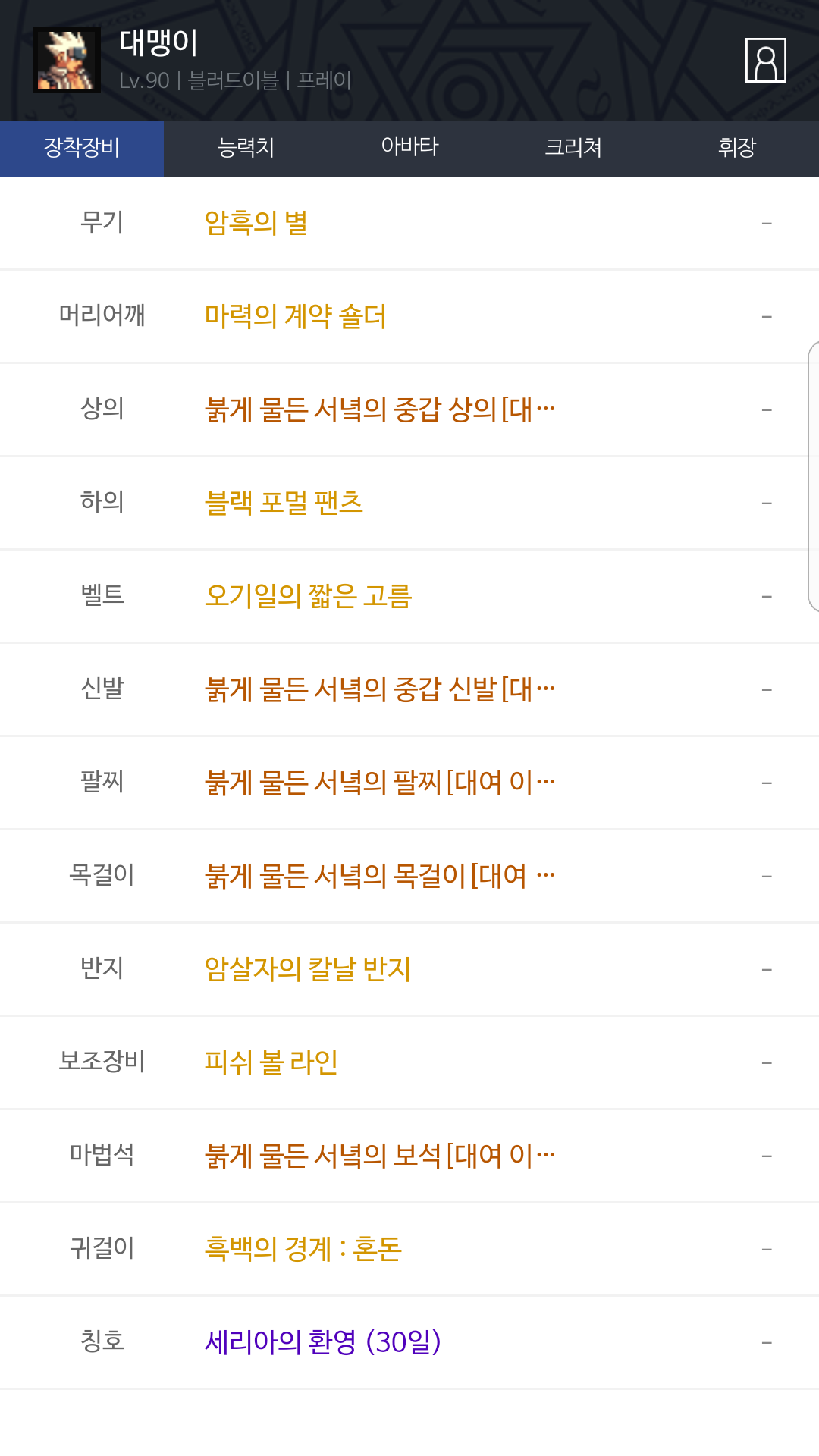Image resolution: width=819 pixels, height=1456 pixels.
Task: Tap the character avatar 대맹이
Action: point(67,60)
